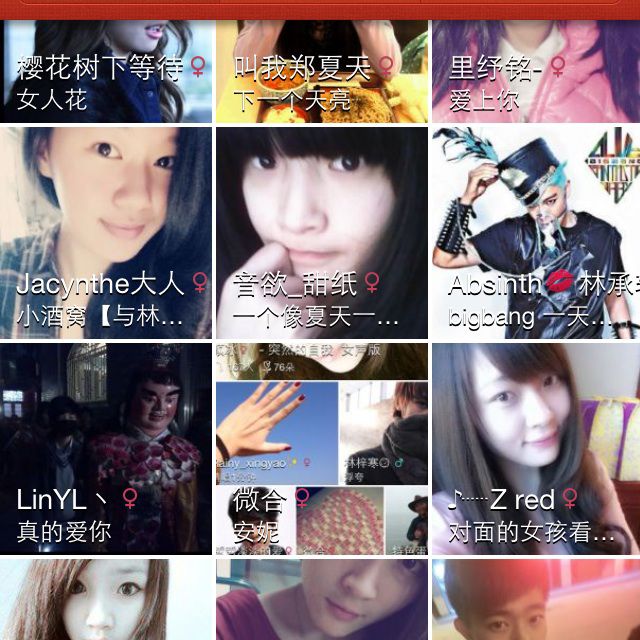Open 樱花树下等待's profile tile
The image size is (640, 640).
pyautogui.click(x=105, y=72)
